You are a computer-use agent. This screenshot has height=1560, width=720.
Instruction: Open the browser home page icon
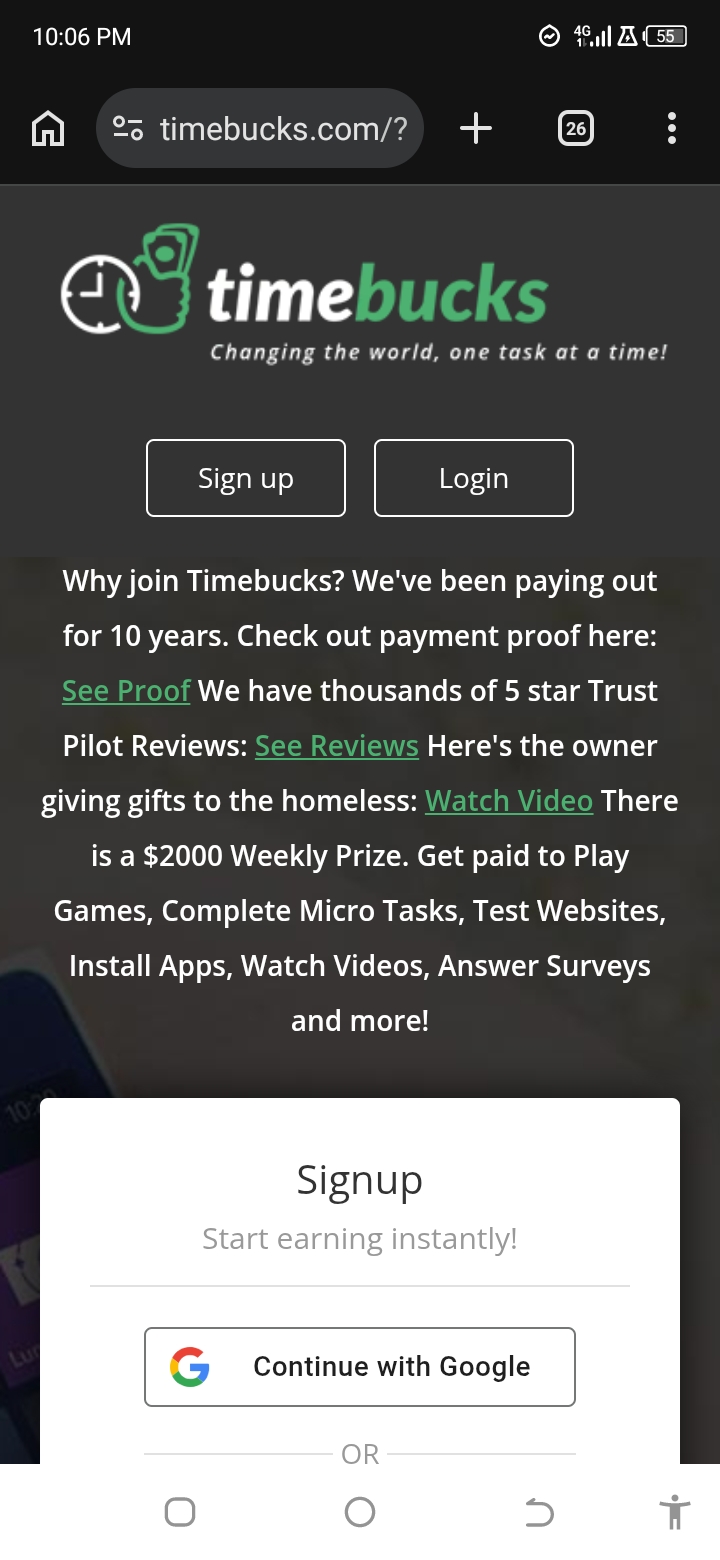click(x=48, y=129)
